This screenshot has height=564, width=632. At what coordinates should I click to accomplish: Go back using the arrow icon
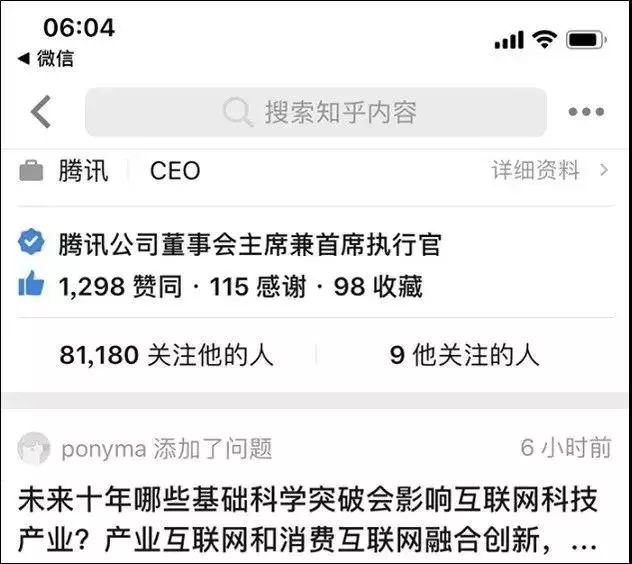click(x=40, y=111)
